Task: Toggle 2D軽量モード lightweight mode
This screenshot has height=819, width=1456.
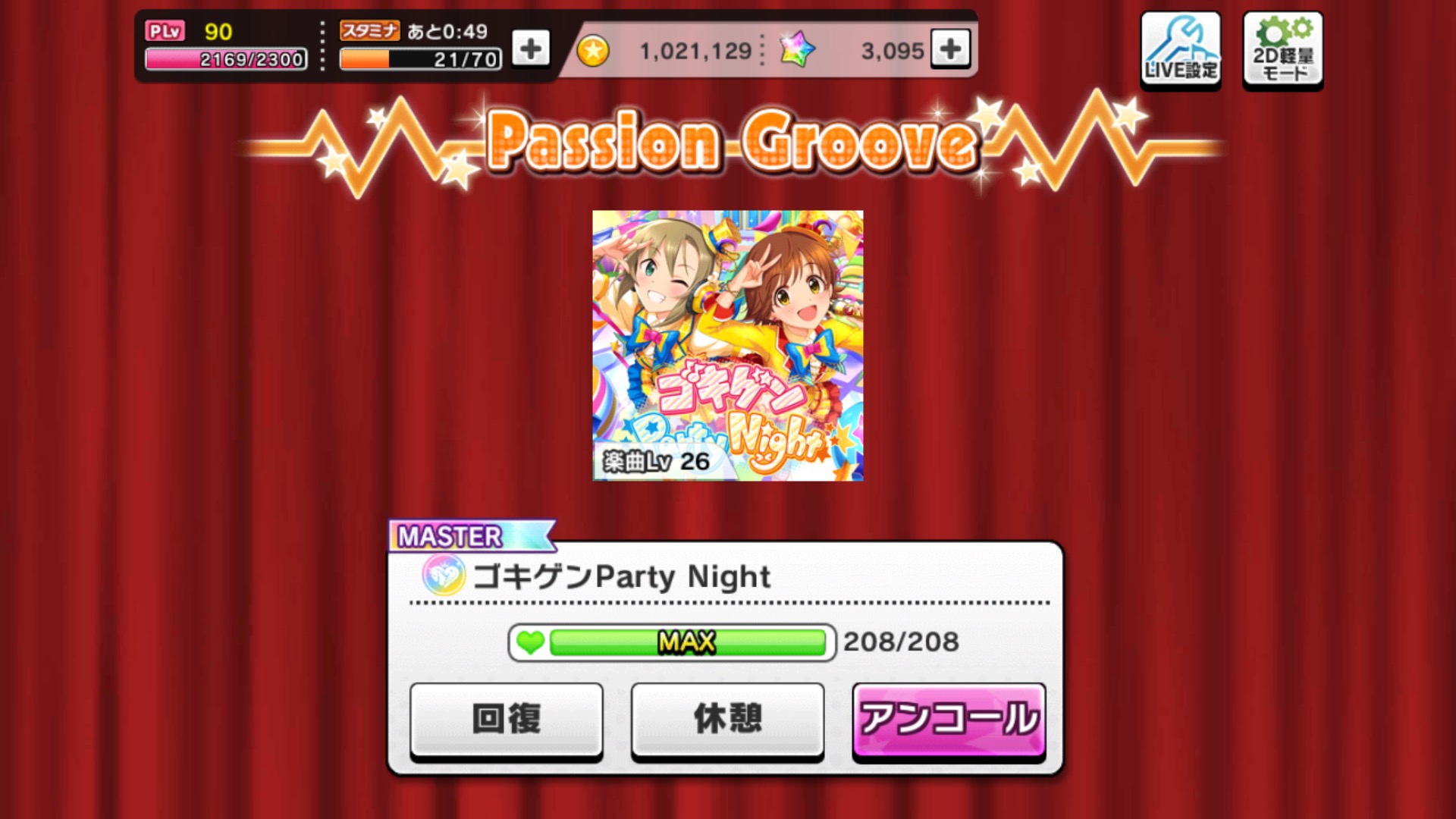Action: [1282, 50]
